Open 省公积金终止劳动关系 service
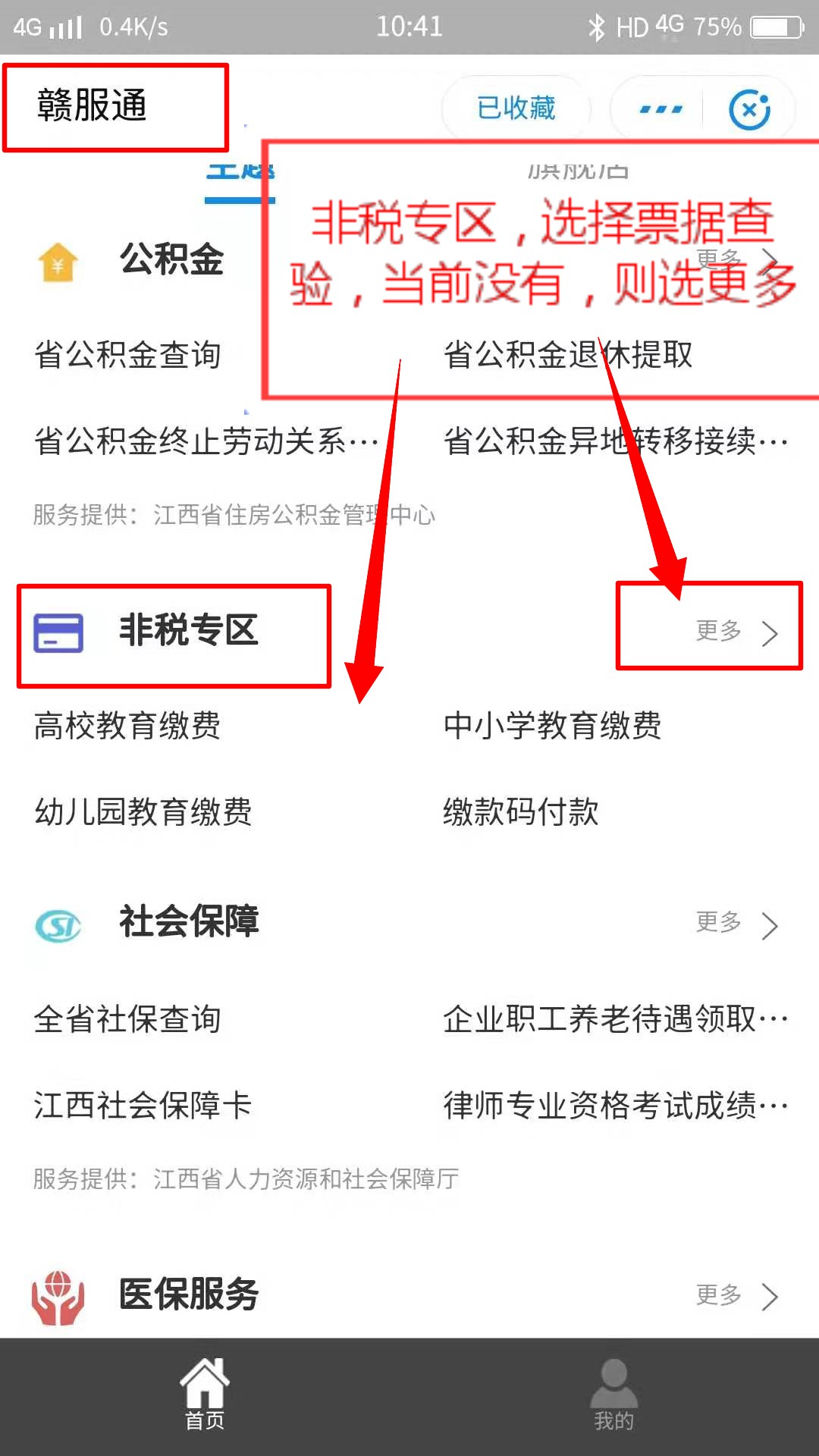 coord(206,441)
